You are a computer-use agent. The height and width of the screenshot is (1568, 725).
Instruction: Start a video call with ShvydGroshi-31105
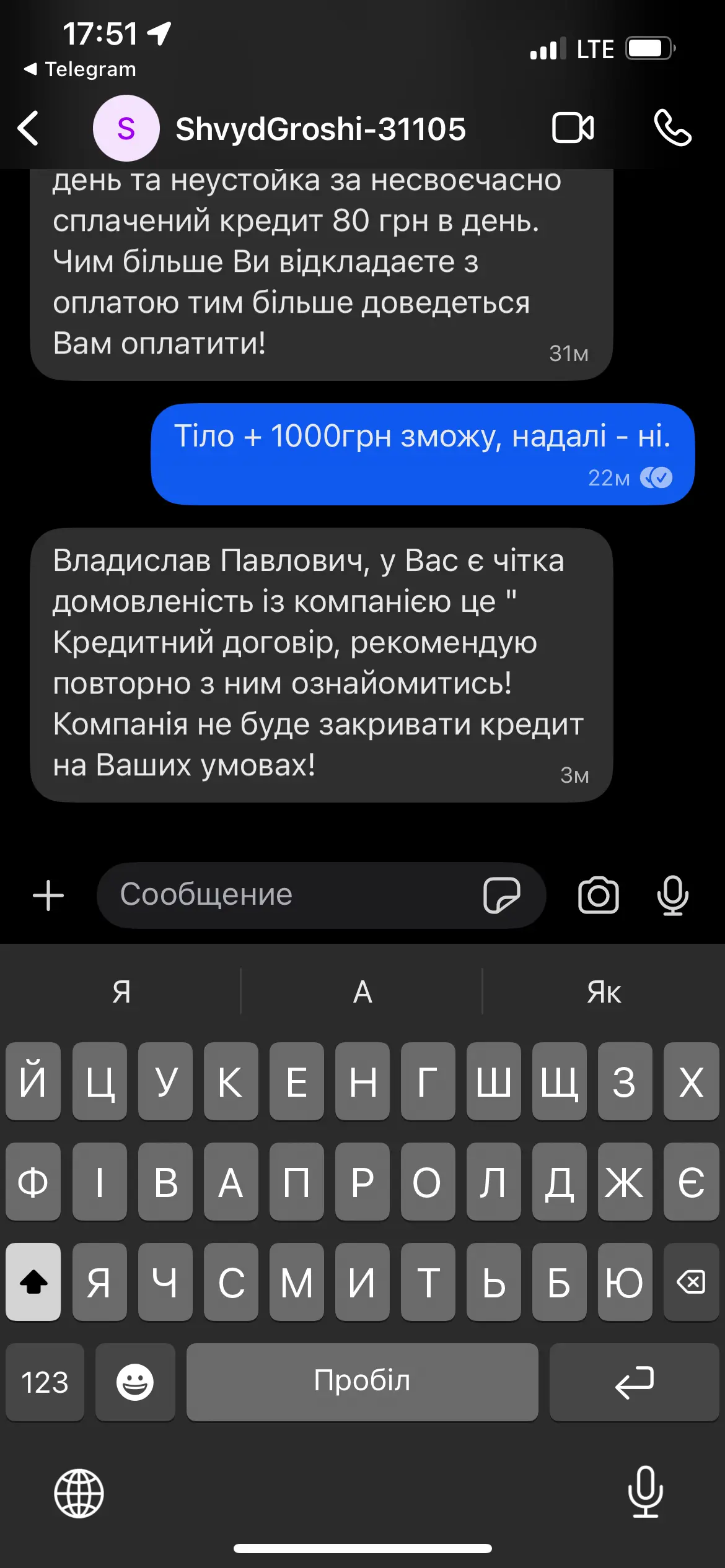tap(573, 129)
